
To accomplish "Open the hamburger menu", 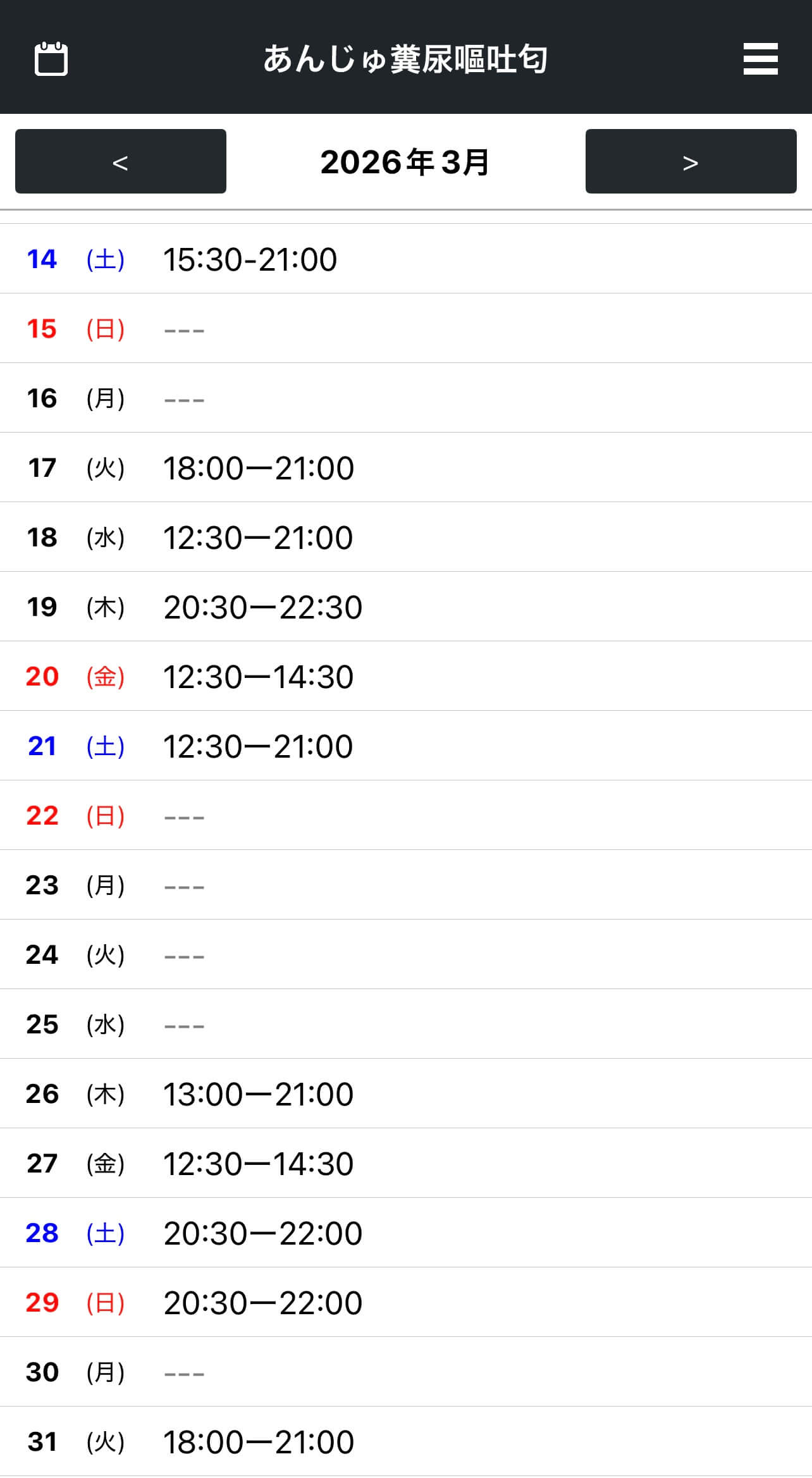I will pyautogui.click(x=760, y=59).
